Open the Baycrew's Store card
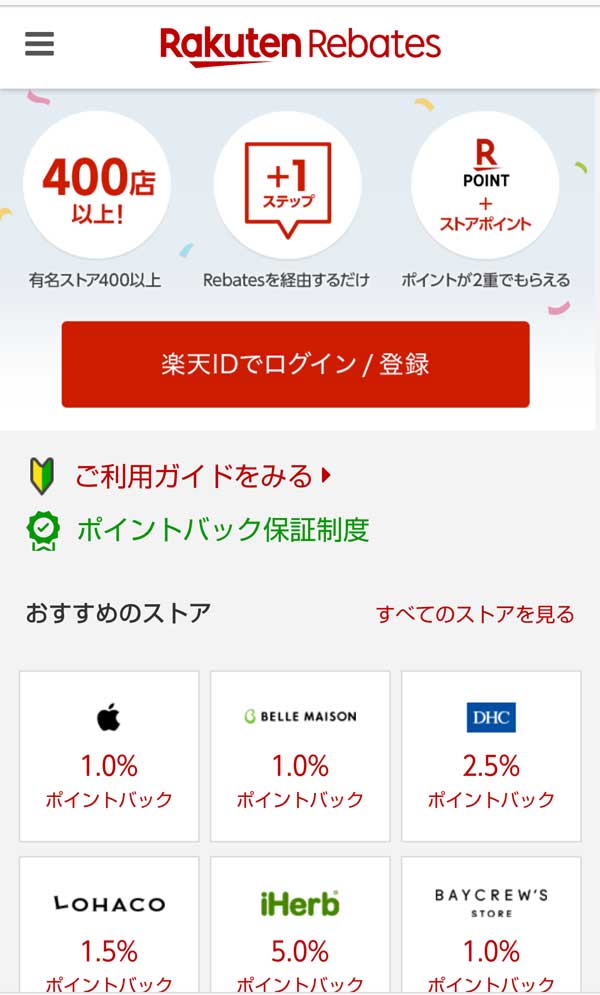Image resolution: width=600 pixels, height=995 pixels. pyautogui.click(x=491, y=925)
